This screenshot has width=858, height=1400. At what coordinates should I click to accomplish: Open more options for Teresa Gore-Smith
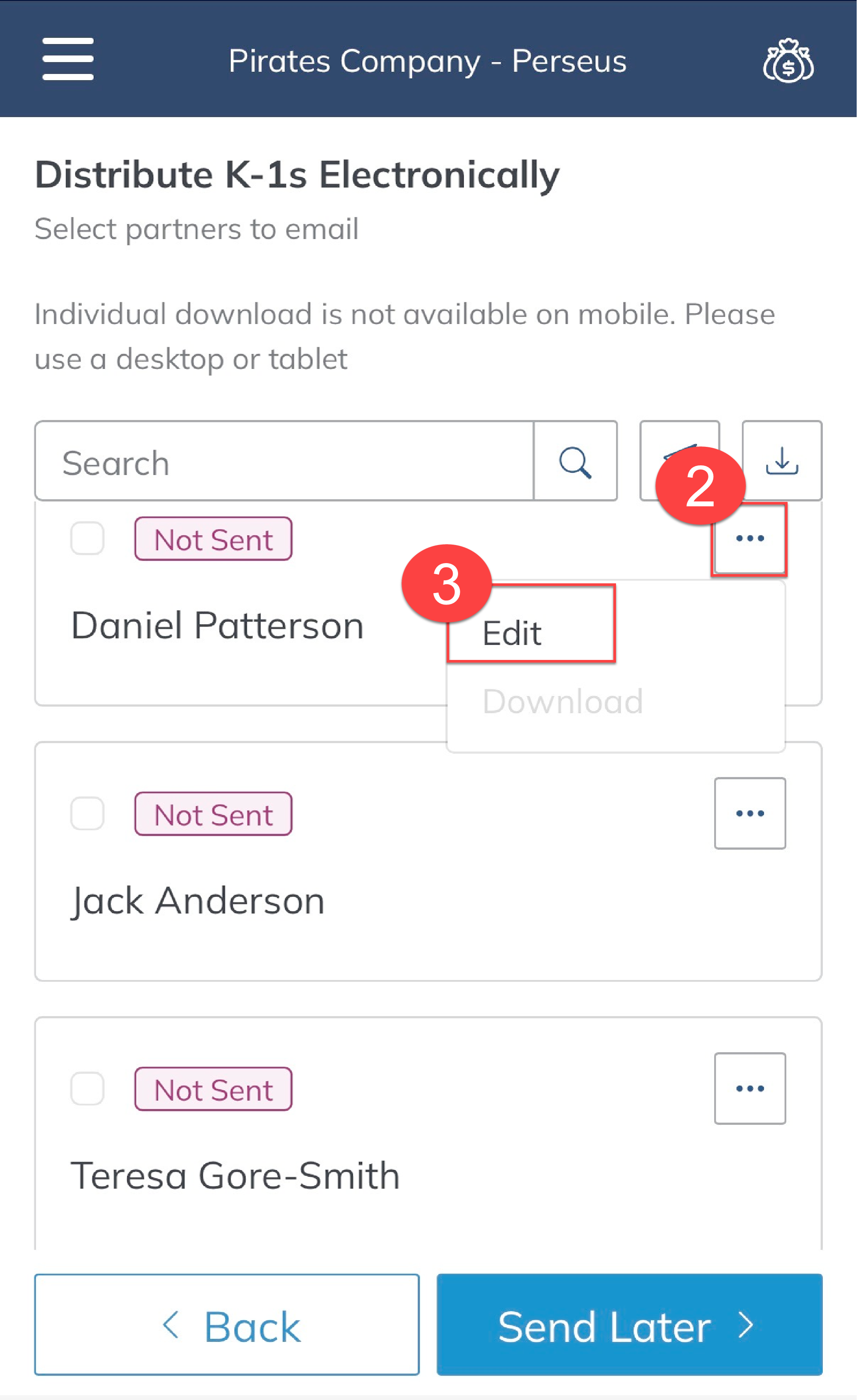(x=750, y=1088)
